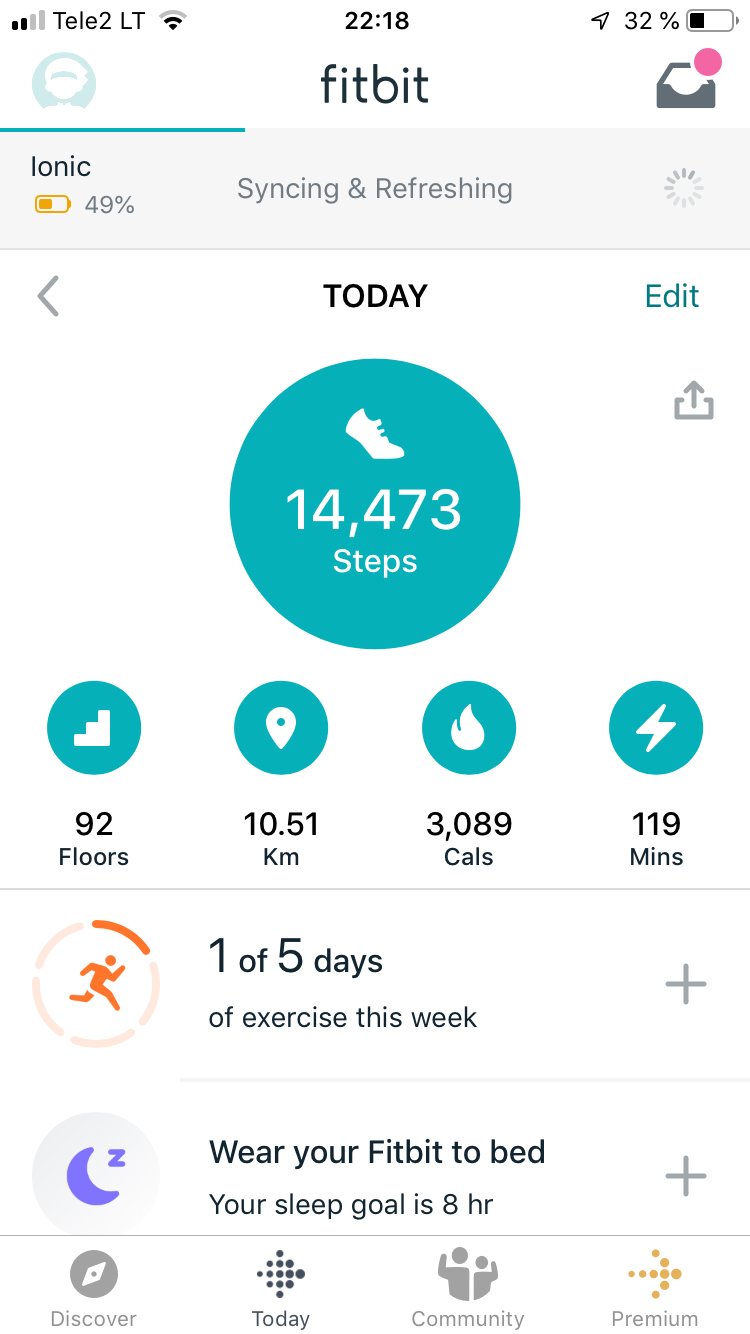The width and height of the screenshot is (750, 1334).
Task: Add a sleep log with the plus icon
Action: pos(686,1175)
